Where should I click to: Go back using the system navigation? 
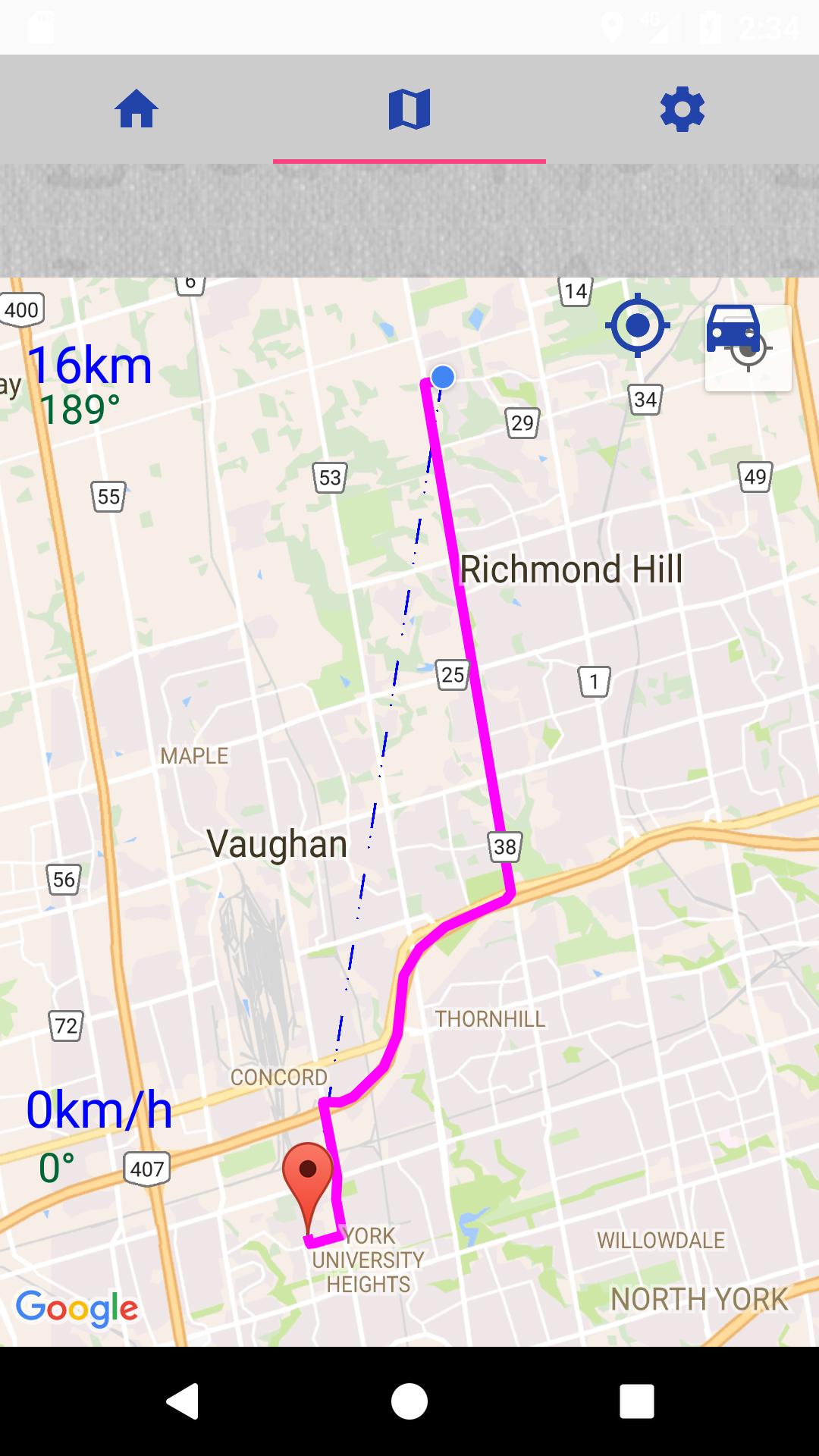coord(183,1401)
